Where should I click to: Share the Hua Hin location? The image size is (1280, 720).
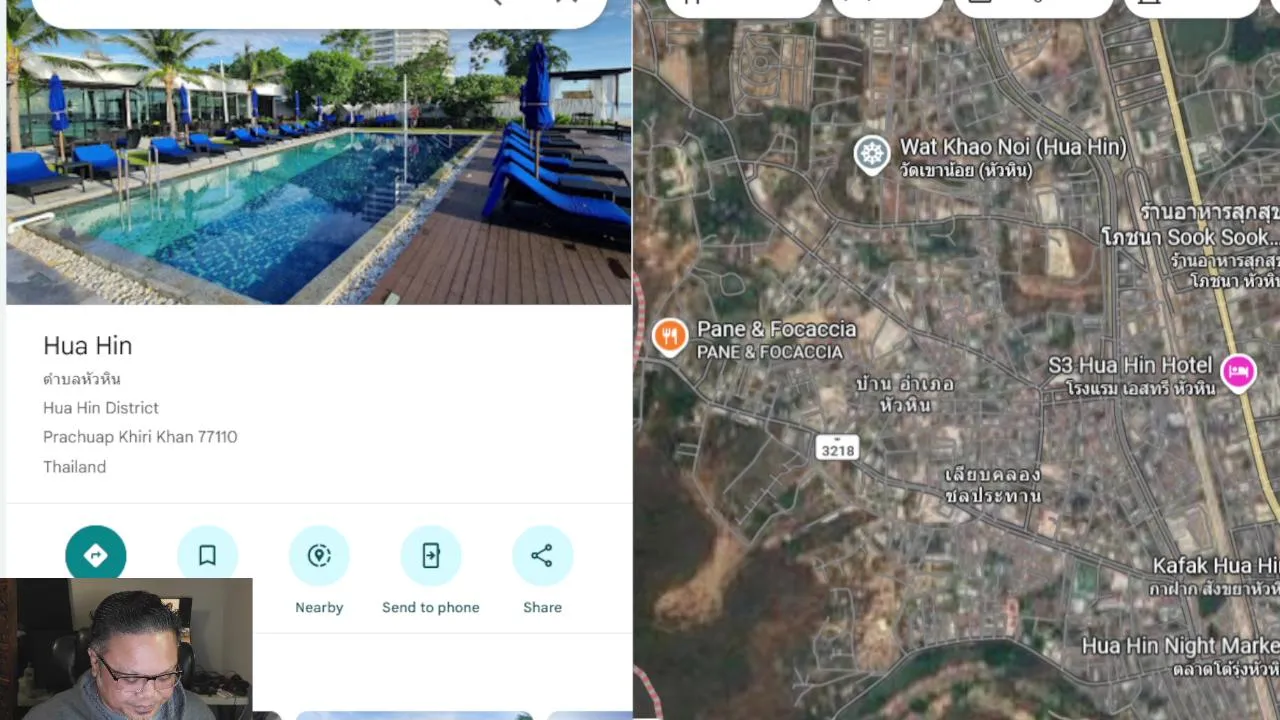tap(542, 556)
